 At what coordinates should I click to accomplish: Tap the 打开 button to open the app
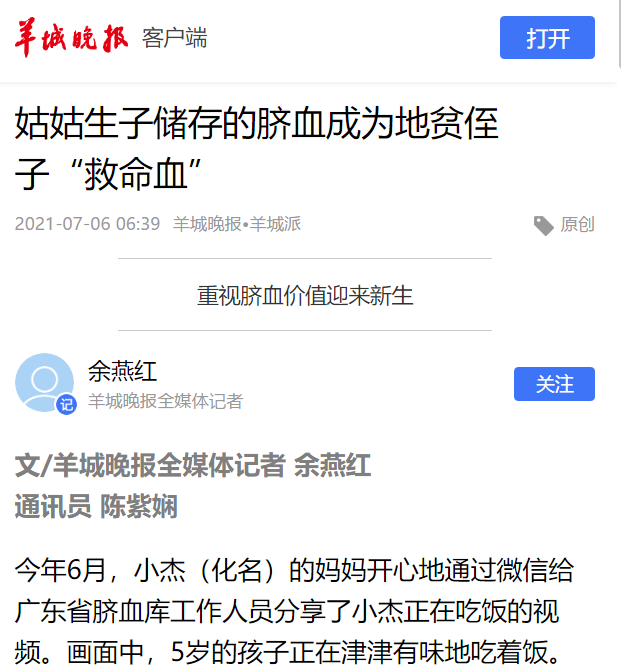547,38
